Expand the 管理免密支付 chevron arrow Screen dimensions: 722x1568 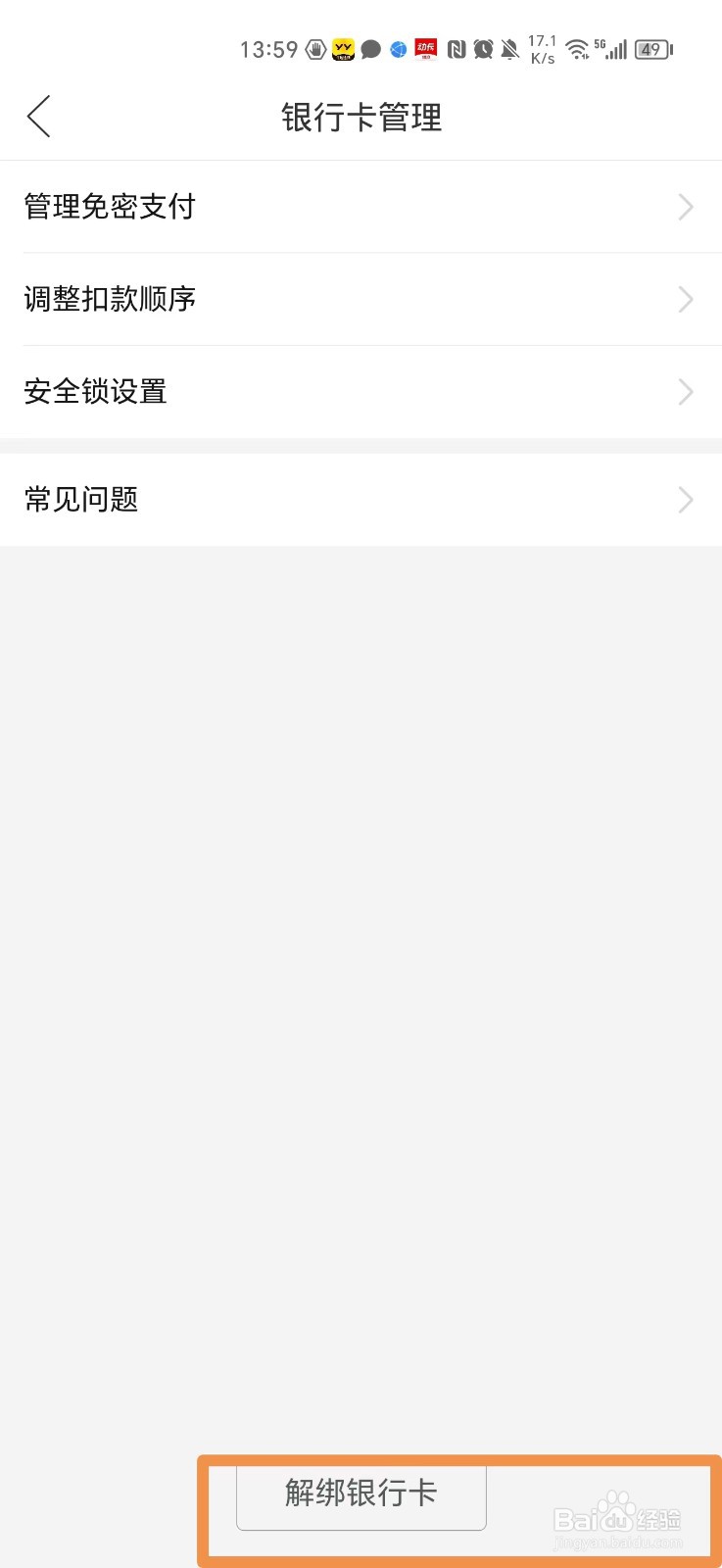click(x=685, y=207)
